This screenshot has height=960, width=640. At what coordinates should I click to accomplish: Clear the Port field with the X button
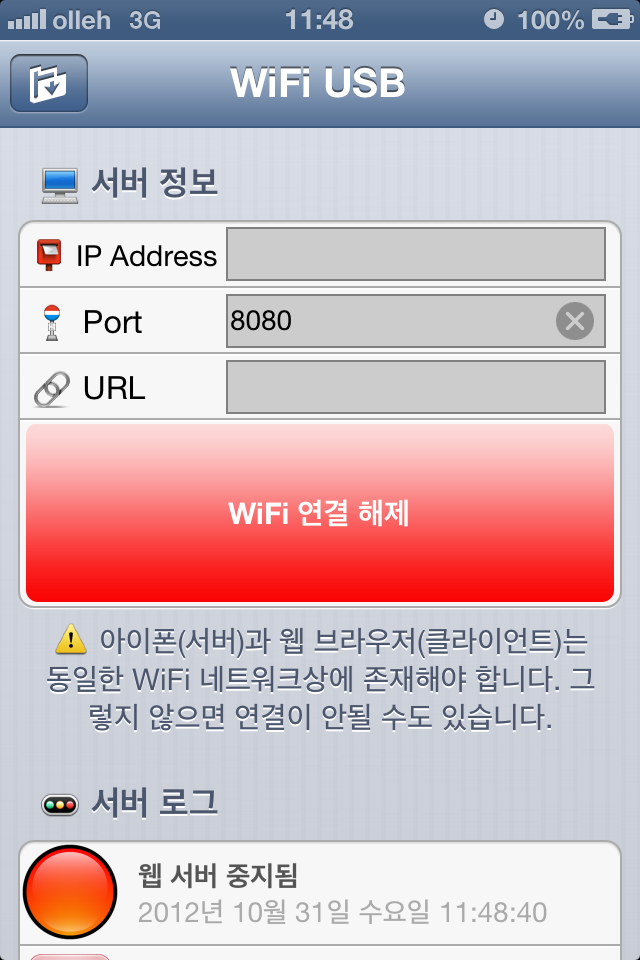(x=574, y=321)
